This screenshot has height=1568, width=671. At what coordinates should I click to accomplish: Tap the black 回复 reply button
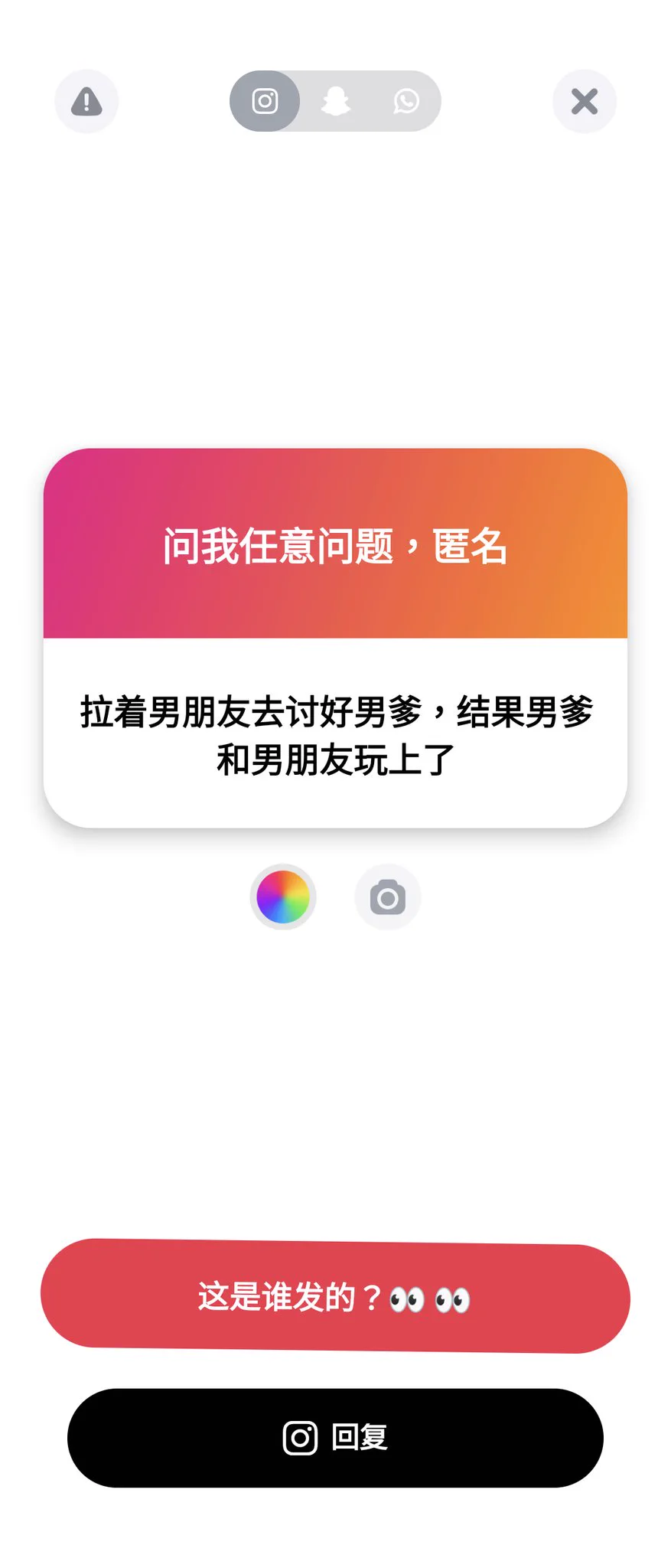coord(335,1437)
